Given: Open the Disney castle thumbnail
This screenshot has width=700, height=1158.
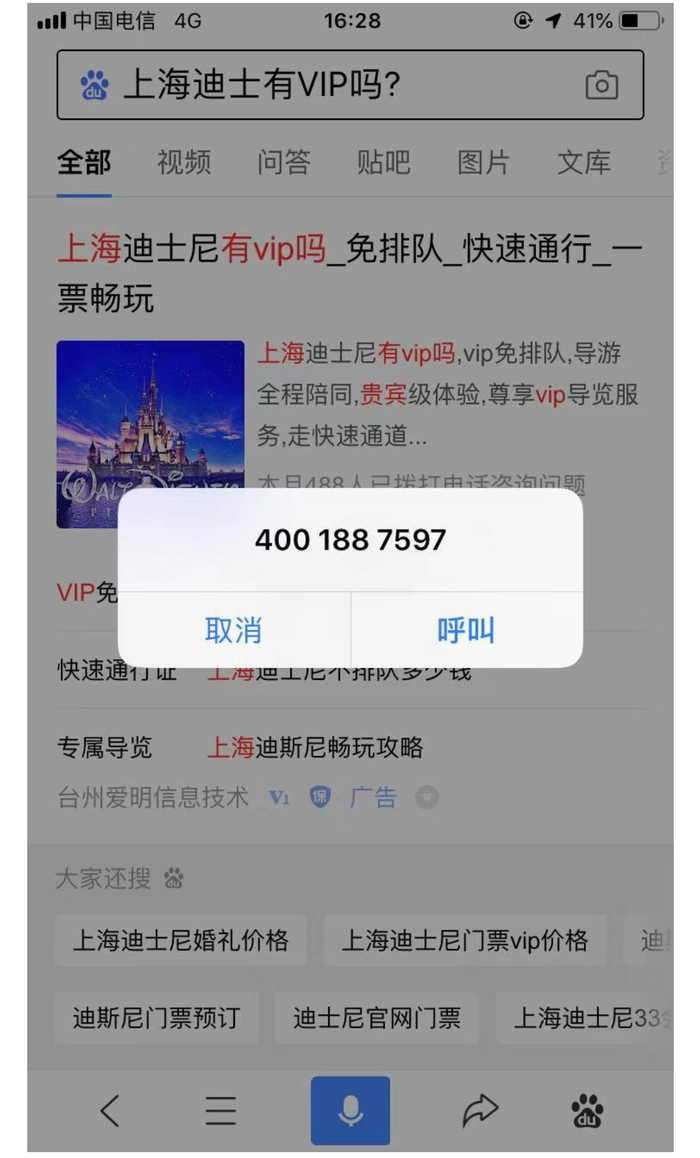Looking at the screenshot, I should (150, 433).
